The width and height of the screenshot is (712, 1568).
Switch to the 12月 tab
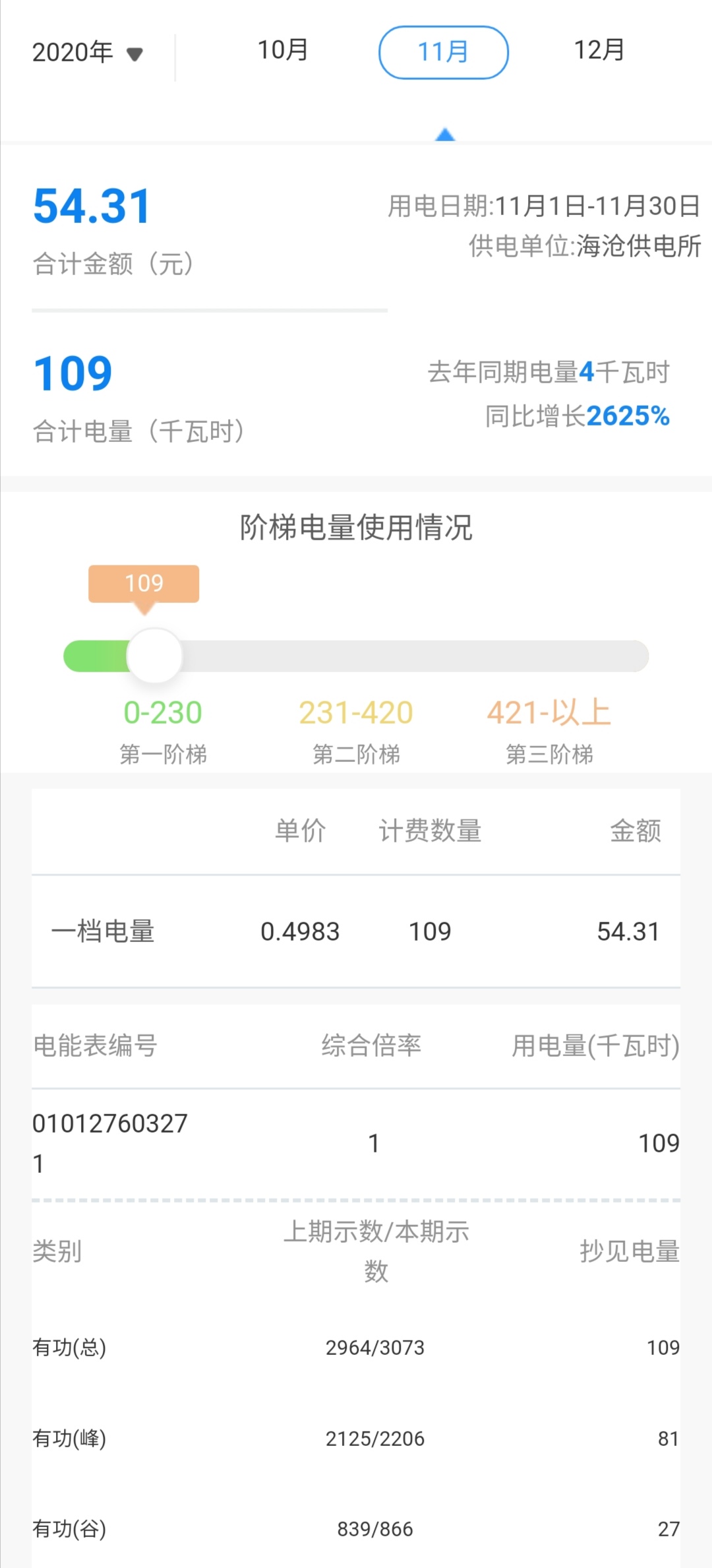pyautogui.click(x=599, y=51)
